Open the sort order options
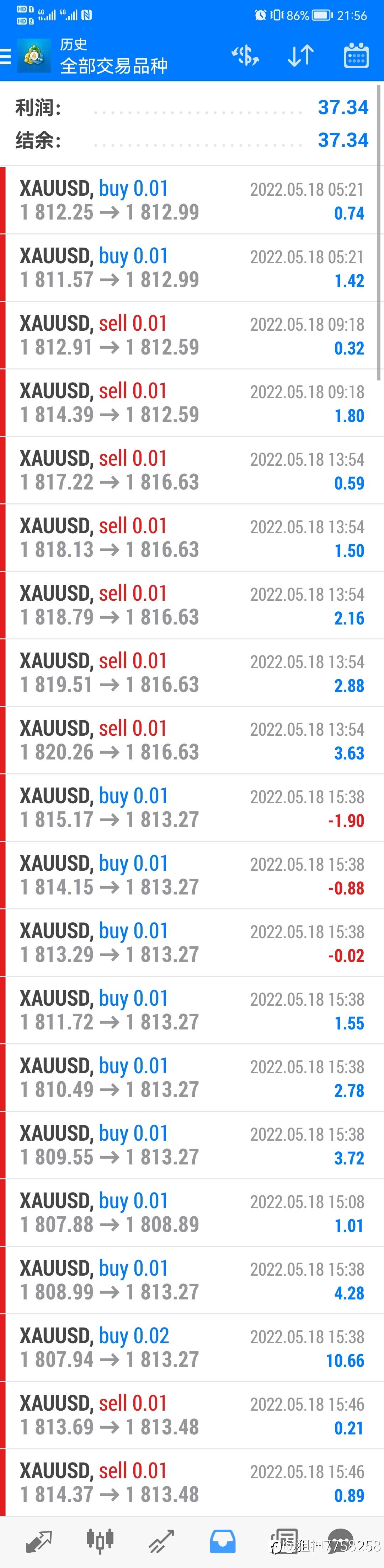This screenshot has height=1568, width=384. [x=300, y=56]
